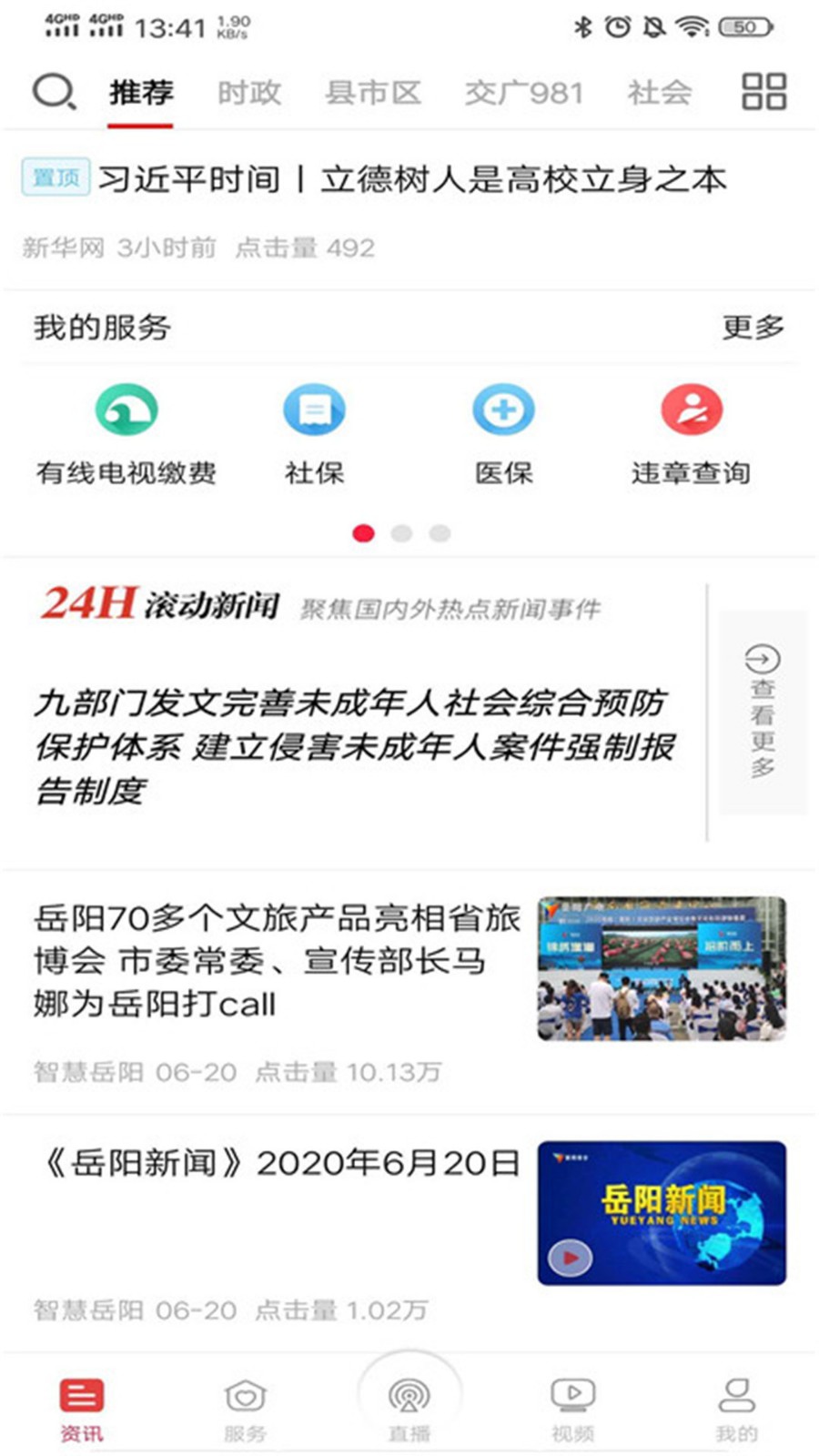Open the pinned 习近平时间 headline
Viewport: 819px width, 1456px height.
tap(409, 181)
